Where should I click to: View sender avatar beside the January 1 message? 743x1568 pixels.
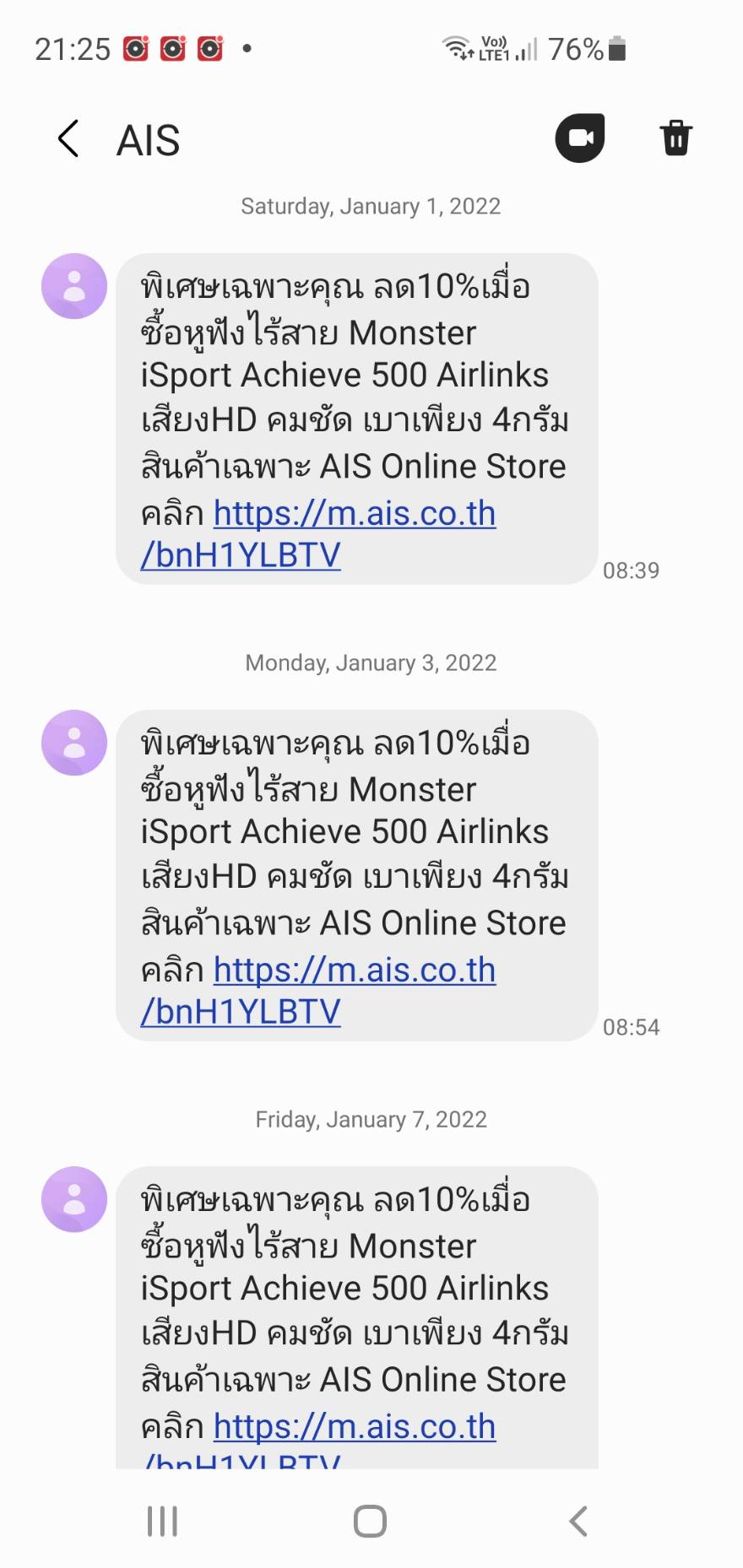tap(74, 286)
